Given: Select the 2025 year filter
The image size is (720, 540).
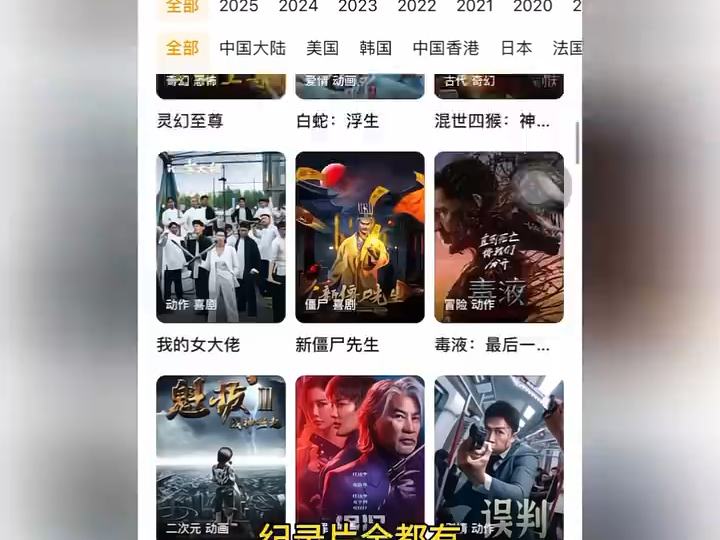Looking at the screenshot, I should pos(238,6).
